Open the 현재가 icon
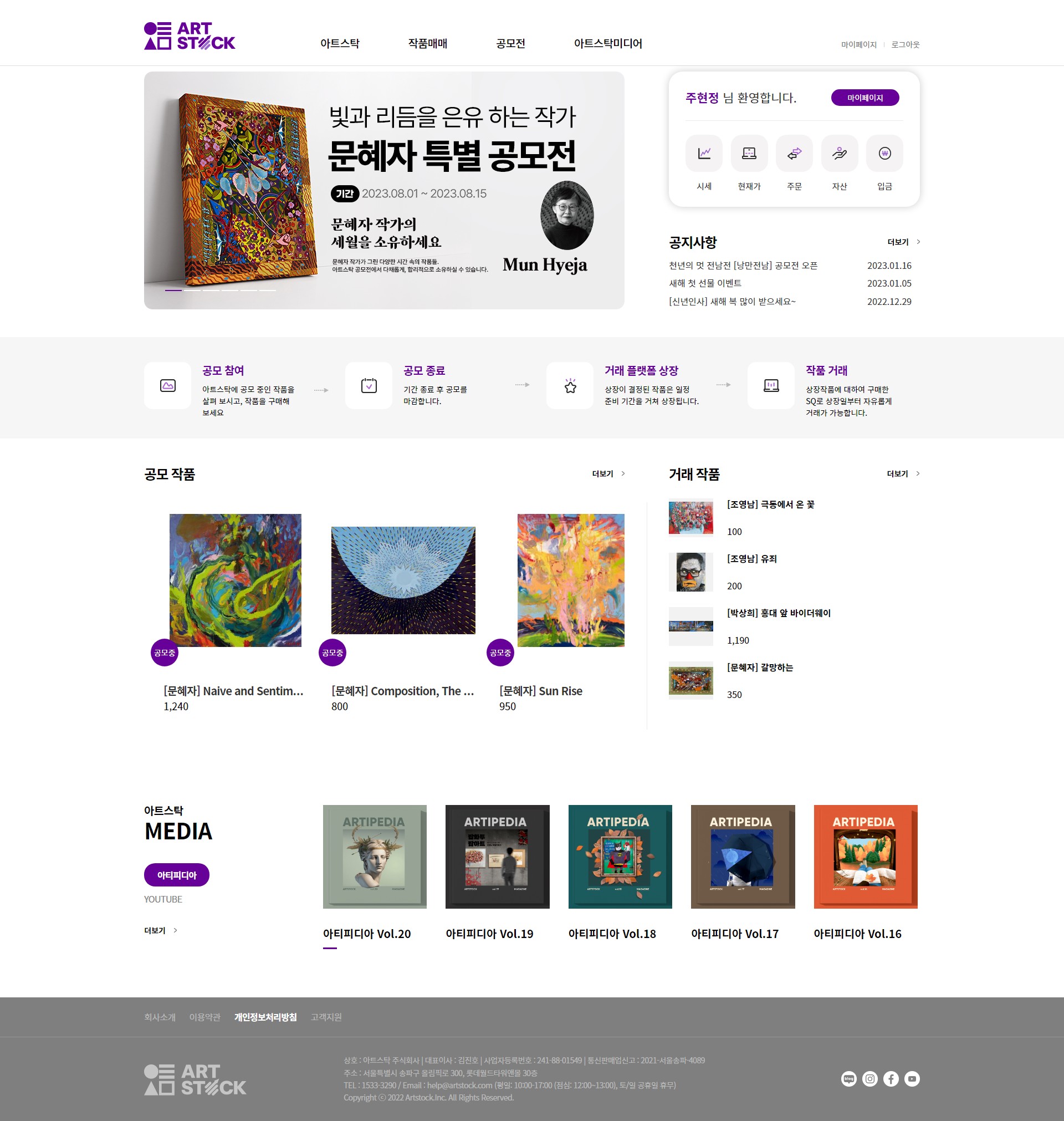Image resolution: width=1064 pixels, height=1121 pixels. coord(749,153)
